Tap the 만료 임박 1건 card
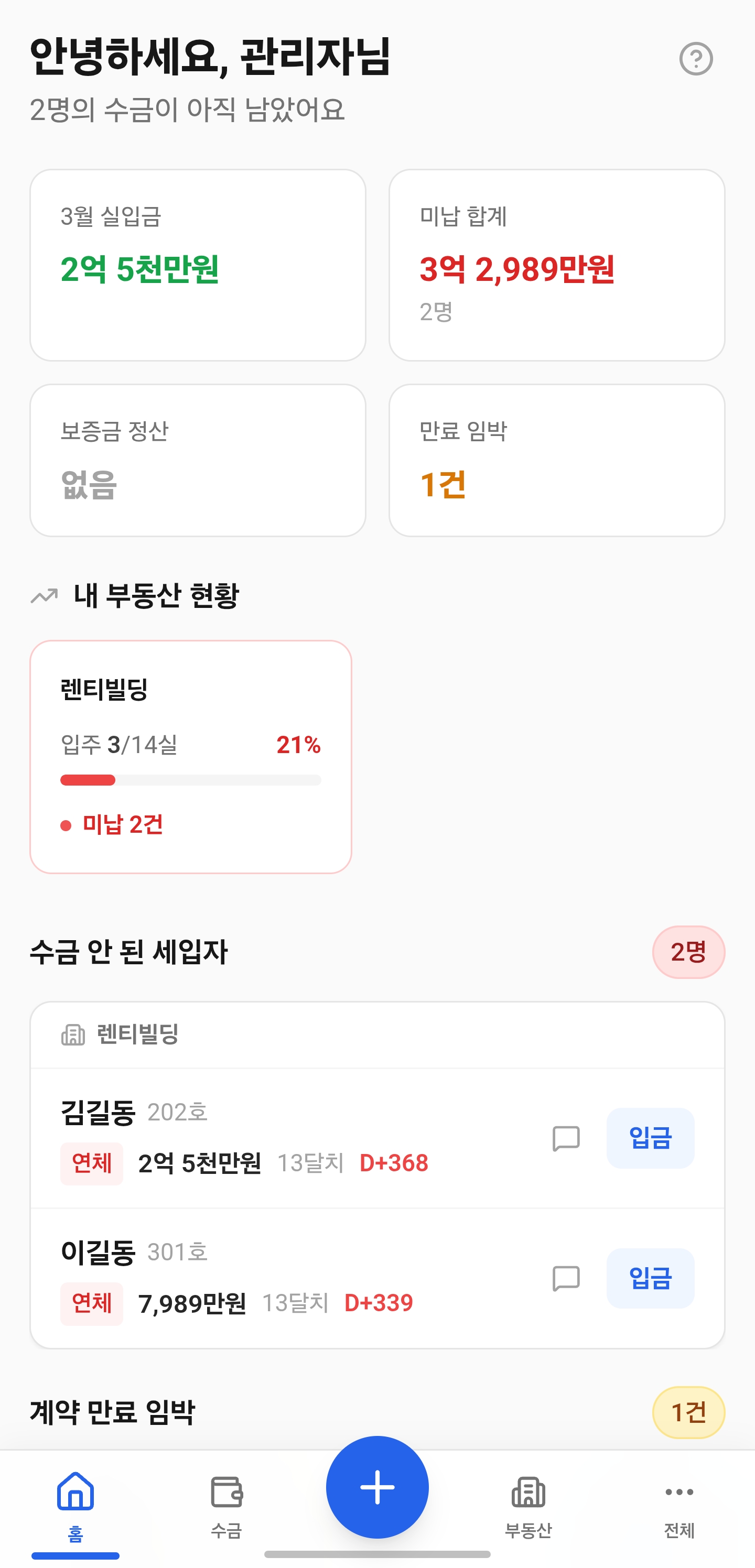755x1568 pixels. [558, 460]
